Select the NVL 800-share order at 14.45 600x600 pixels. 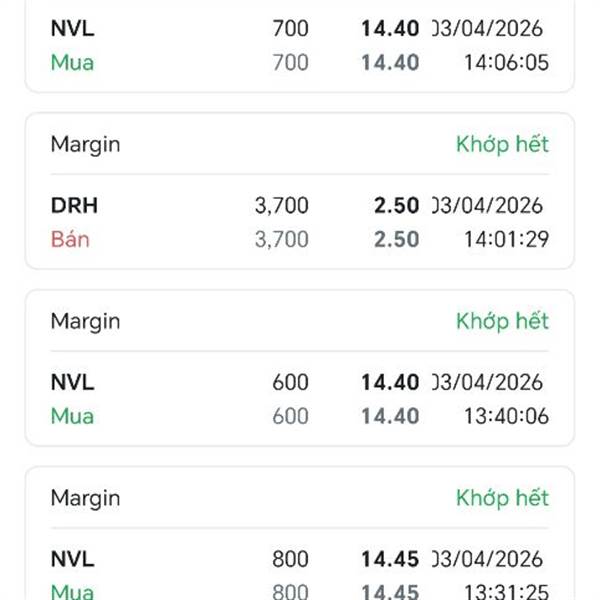tap(300, 560)
